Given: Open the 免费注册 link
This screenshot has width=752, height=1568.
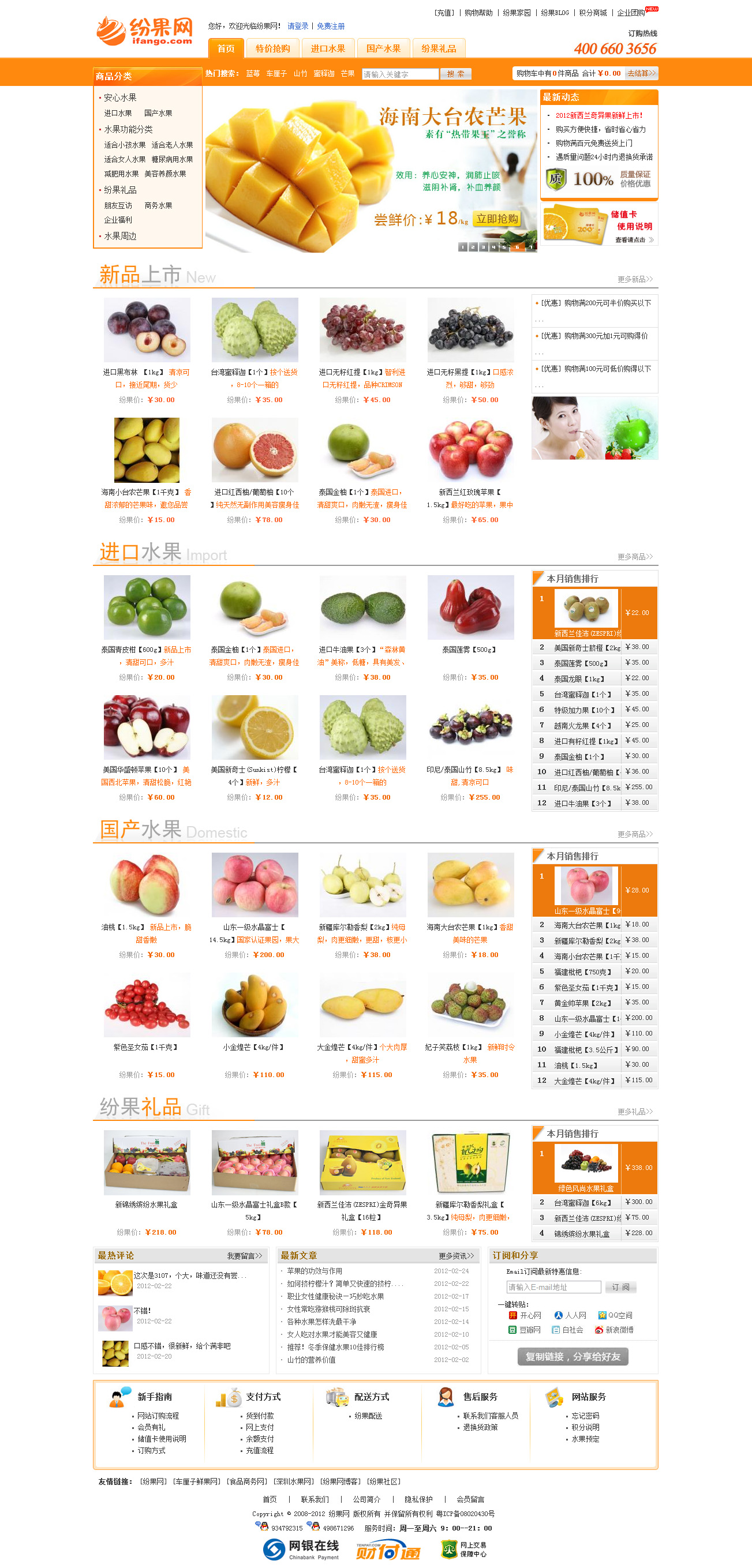Looking at the screenshot, I should coord(331,26).
